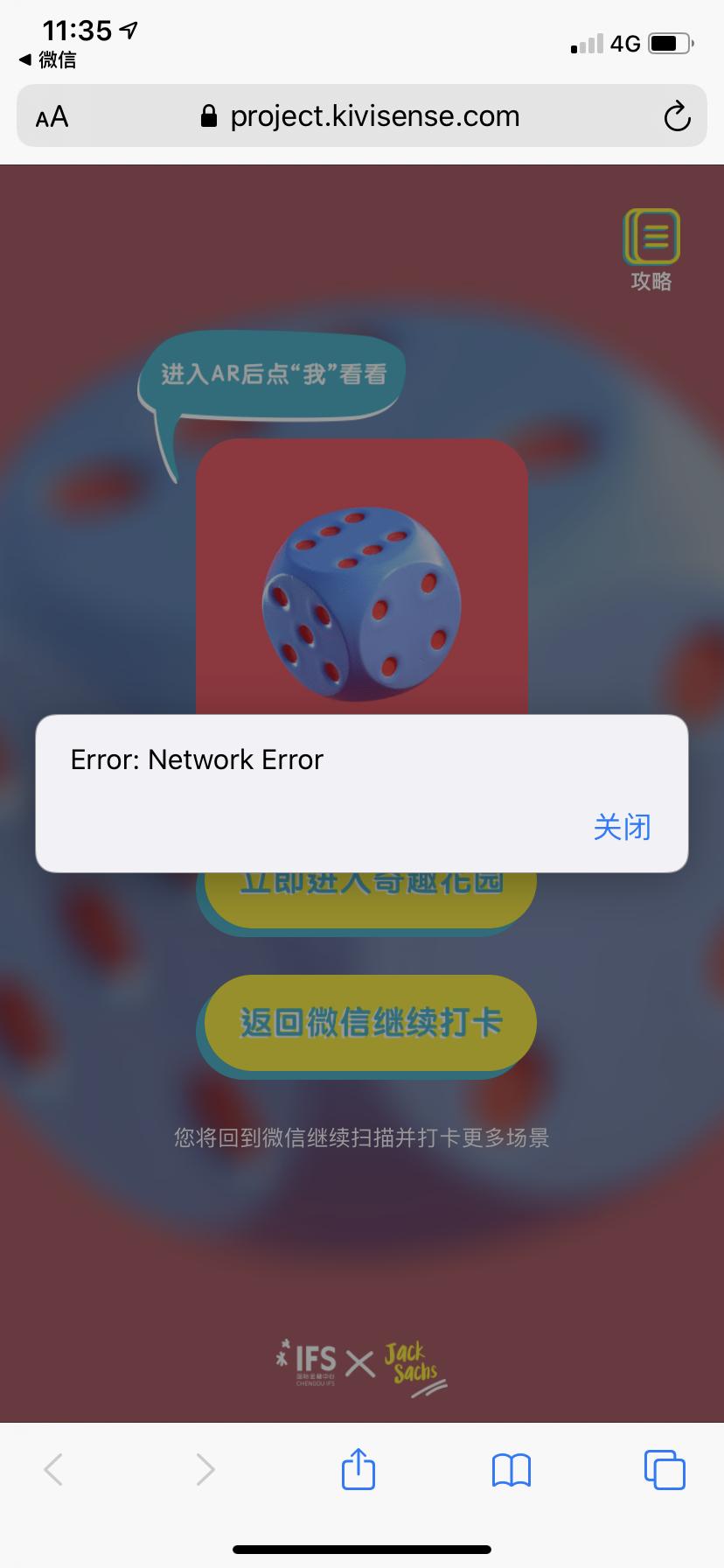The height and width of the screenshot is (1568, 724).
Task: Tap the AA text size icon
Action: coord(50,115)
